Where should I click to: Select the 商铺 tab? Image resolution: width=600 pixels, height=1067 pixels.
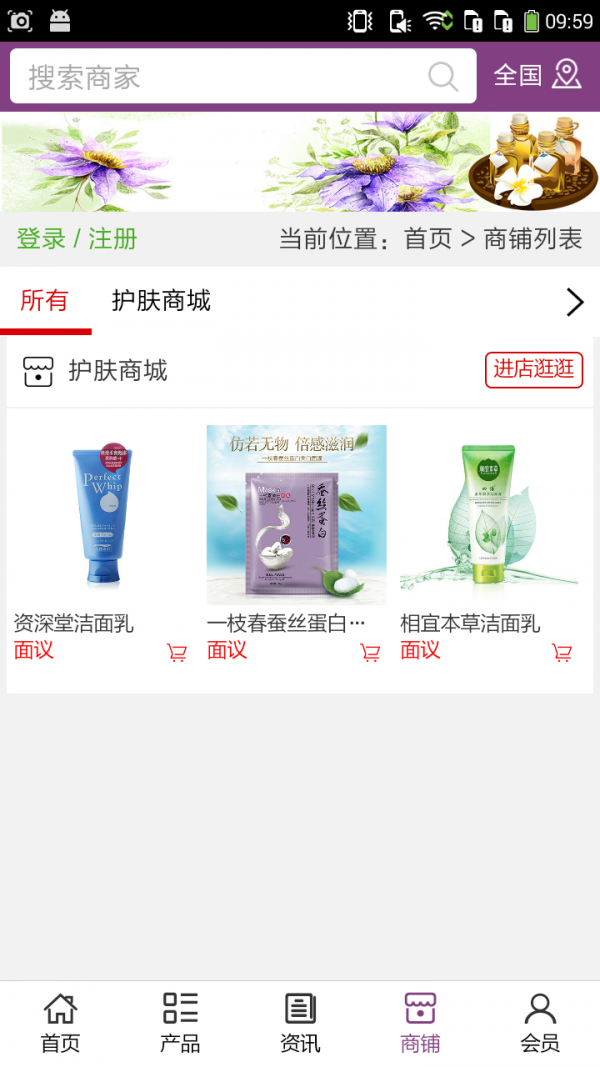[420, 1023]
